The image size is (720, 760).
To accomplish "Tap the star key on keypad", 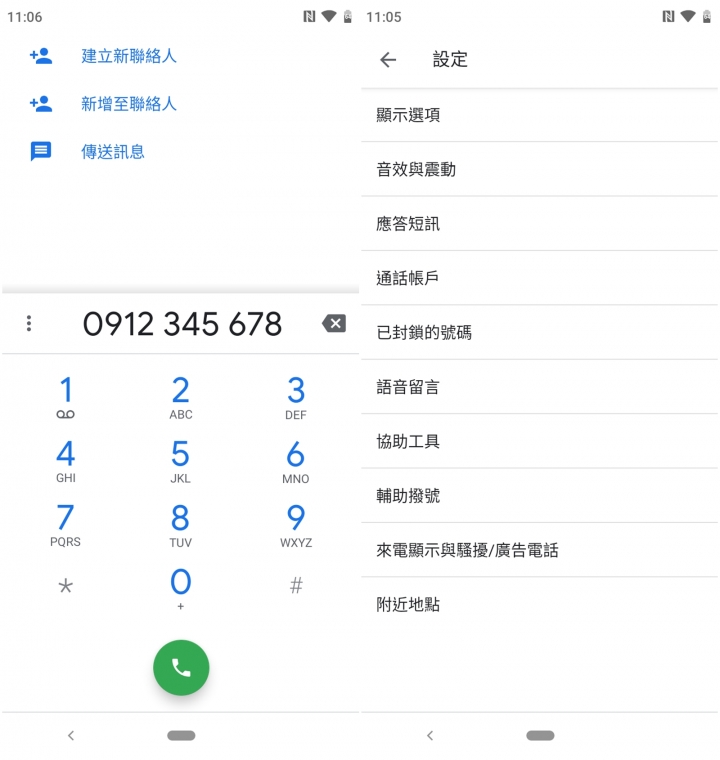I will [65, 587].
